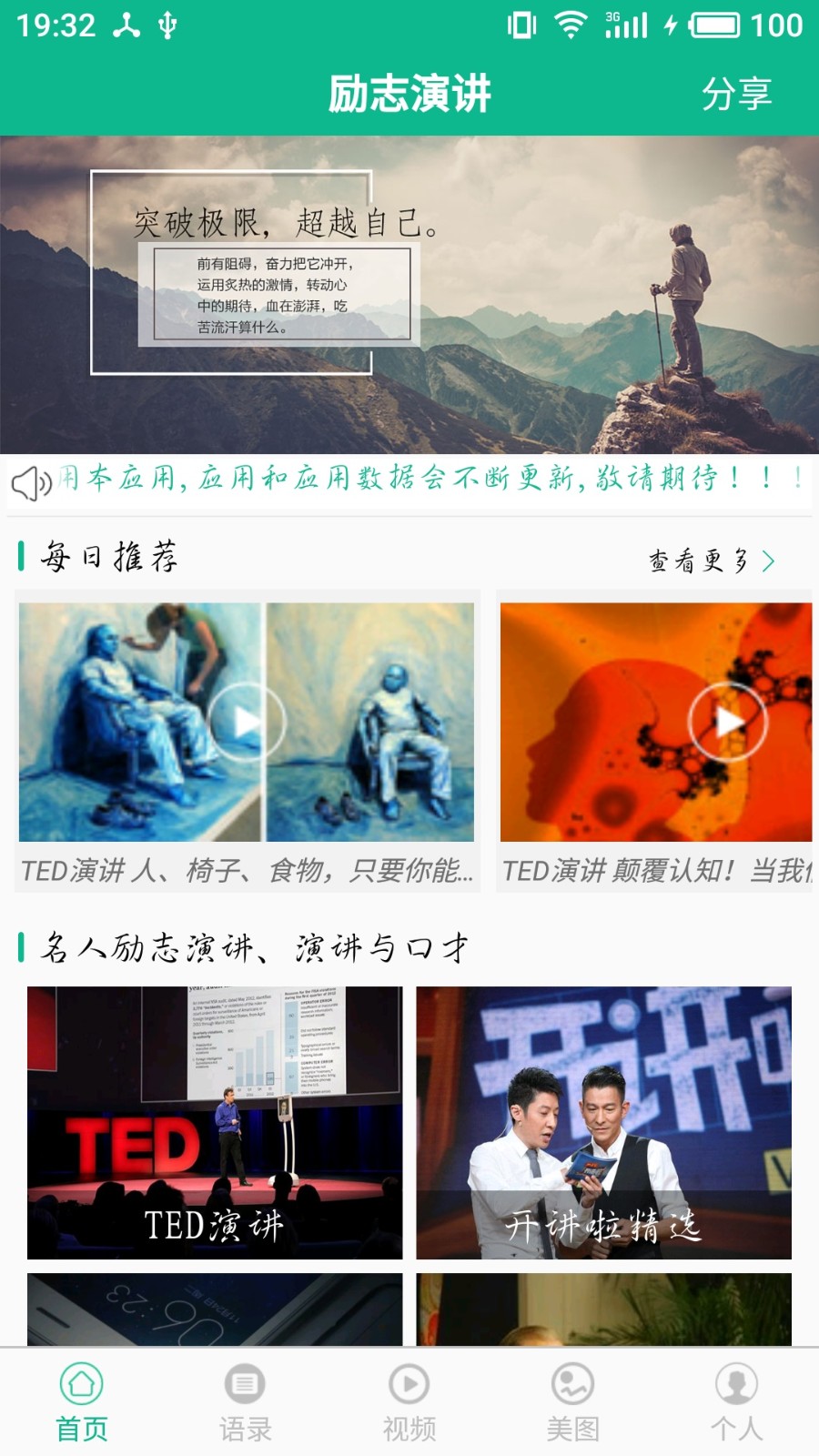Play the TED talk 颠覆认知 video
Screen dimensions: 819x1456
[727, 722]
